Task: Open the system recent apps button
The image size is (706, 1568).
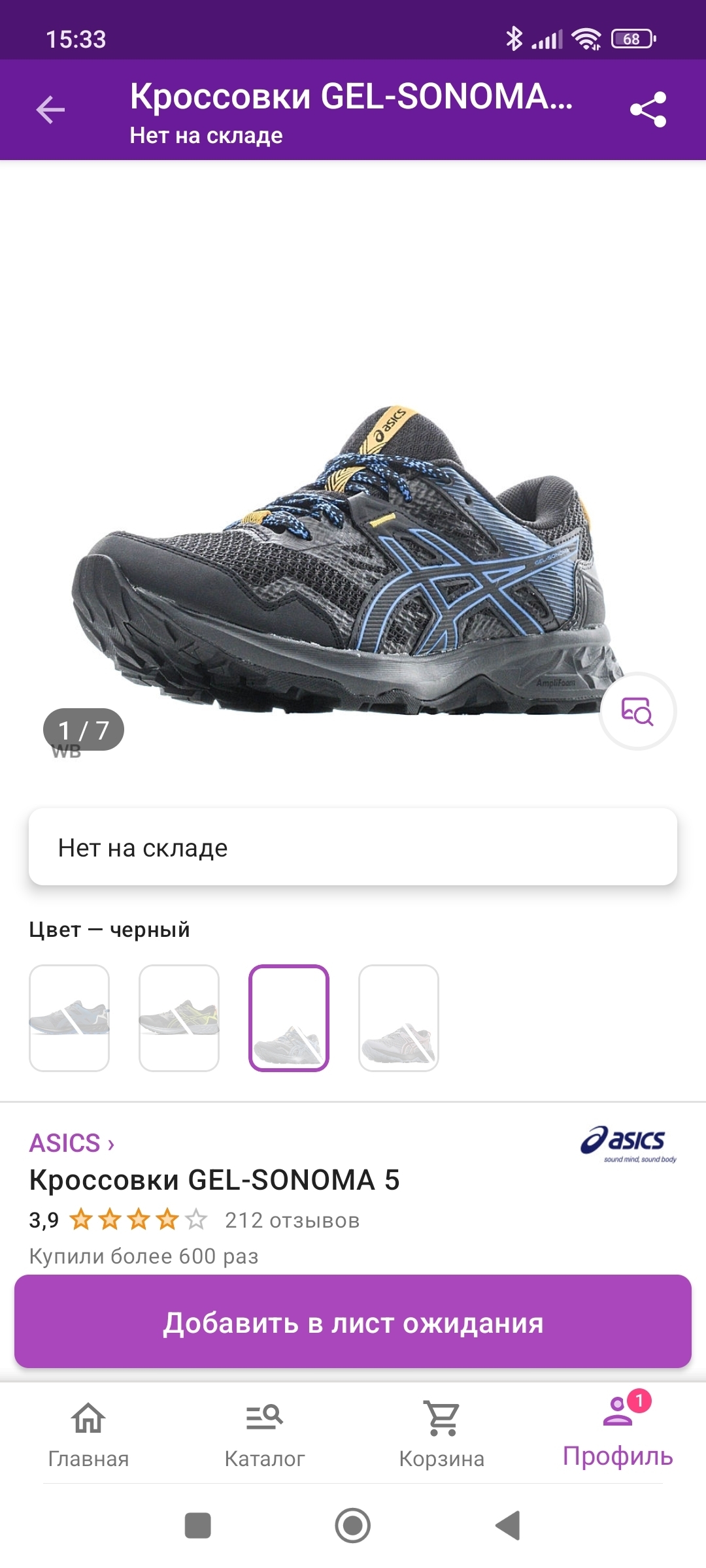Action: pyautogui.click(x=198, y=1526)
